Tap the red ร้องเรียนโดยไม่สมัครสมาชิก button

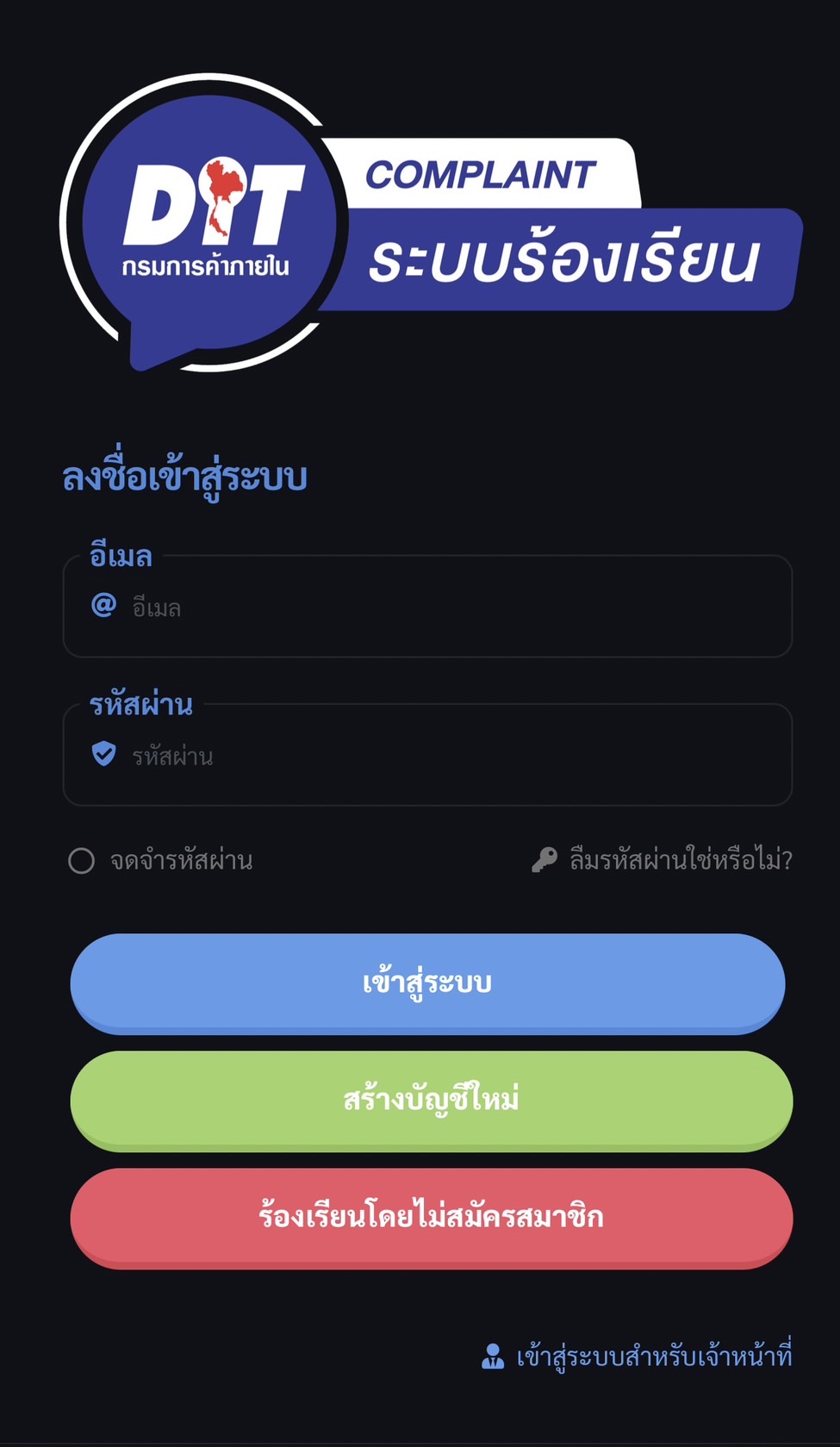click(431, 1218)
